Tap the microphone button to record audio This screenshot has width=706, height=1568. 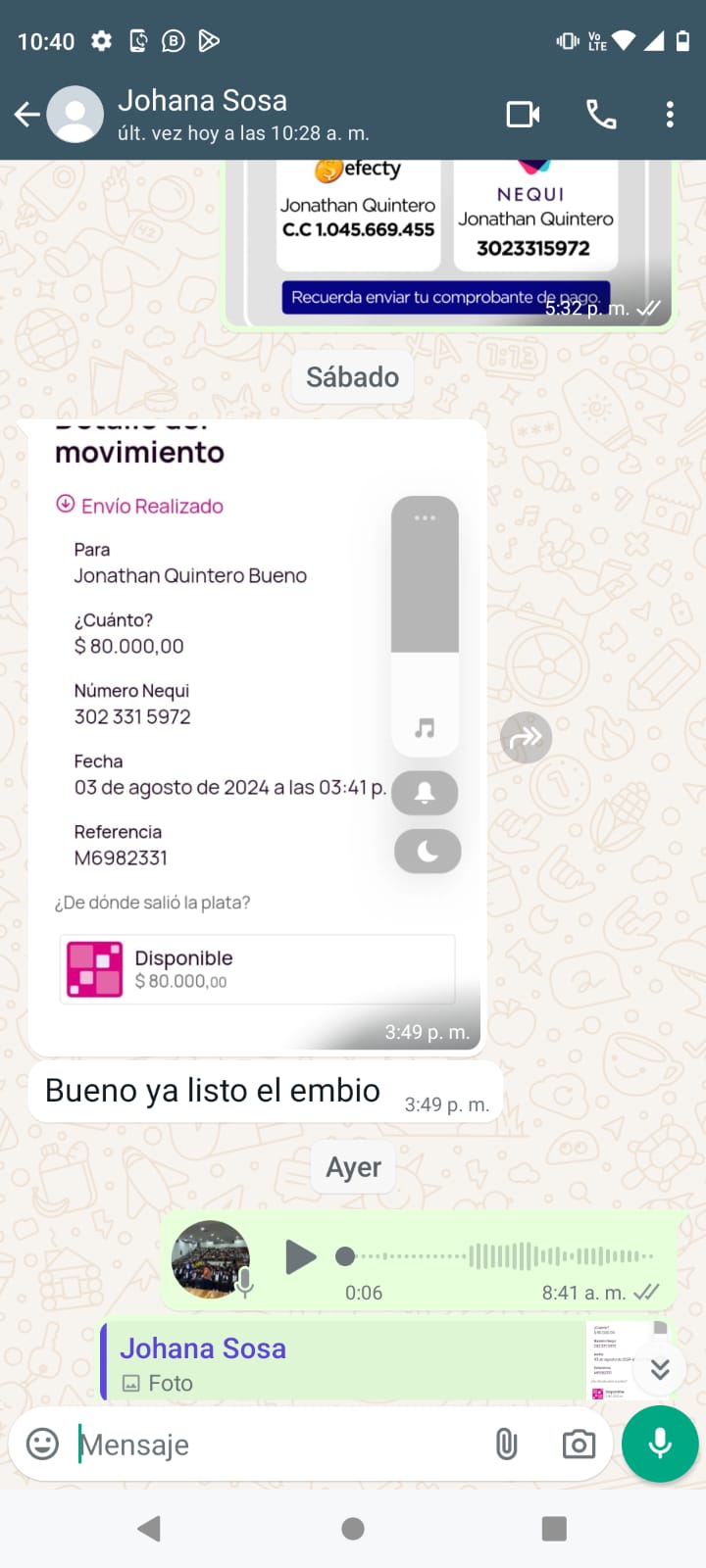(660, 1444)
